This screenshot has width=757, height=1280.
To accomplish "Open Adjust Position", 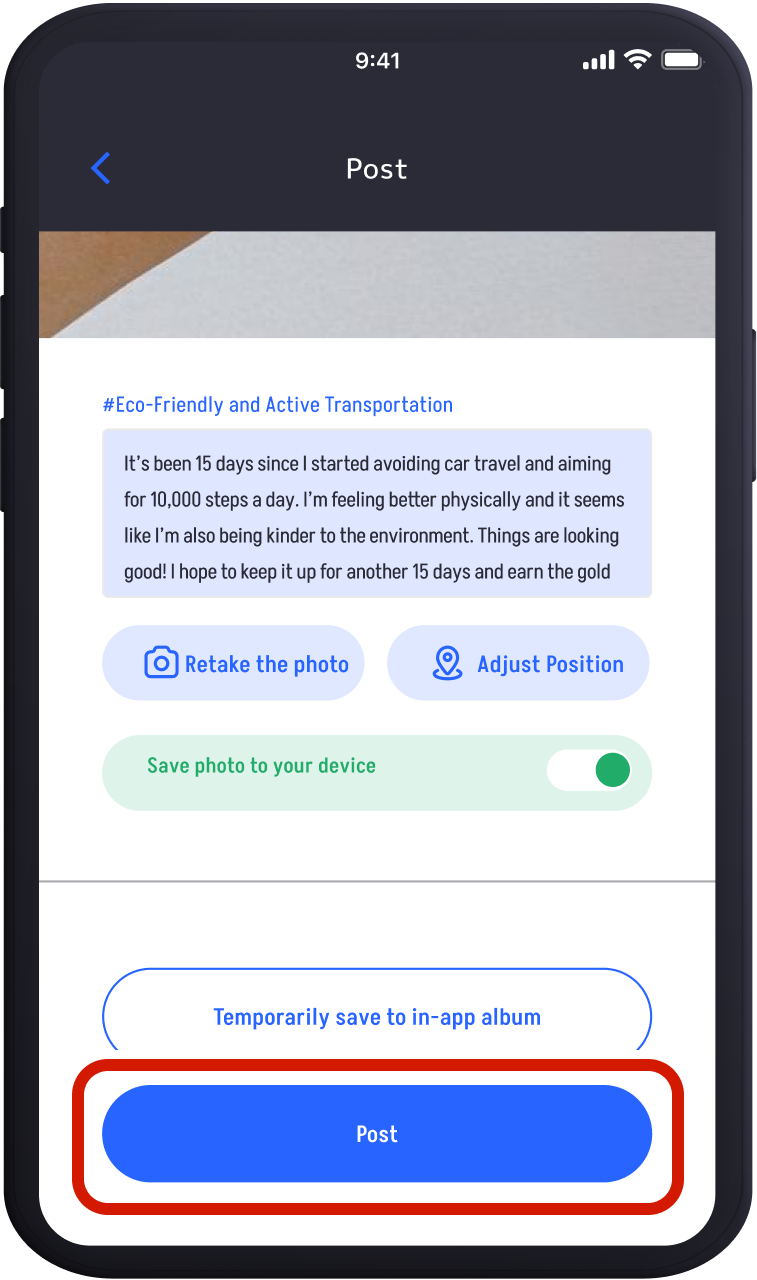I will [518, 663].
